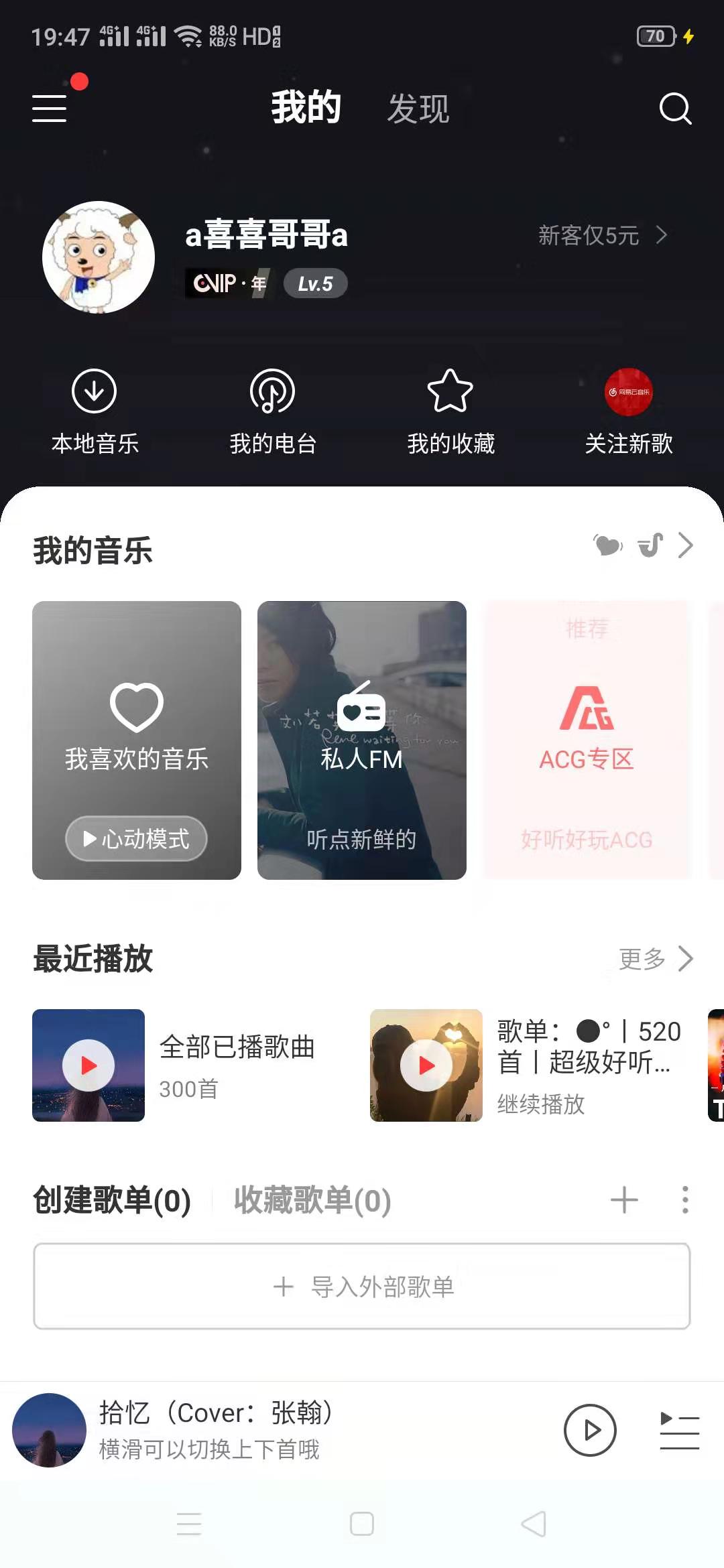Switch to 收藏歌单(0) tab
The image size is (724, 1568).
[x=312, y=1200]
